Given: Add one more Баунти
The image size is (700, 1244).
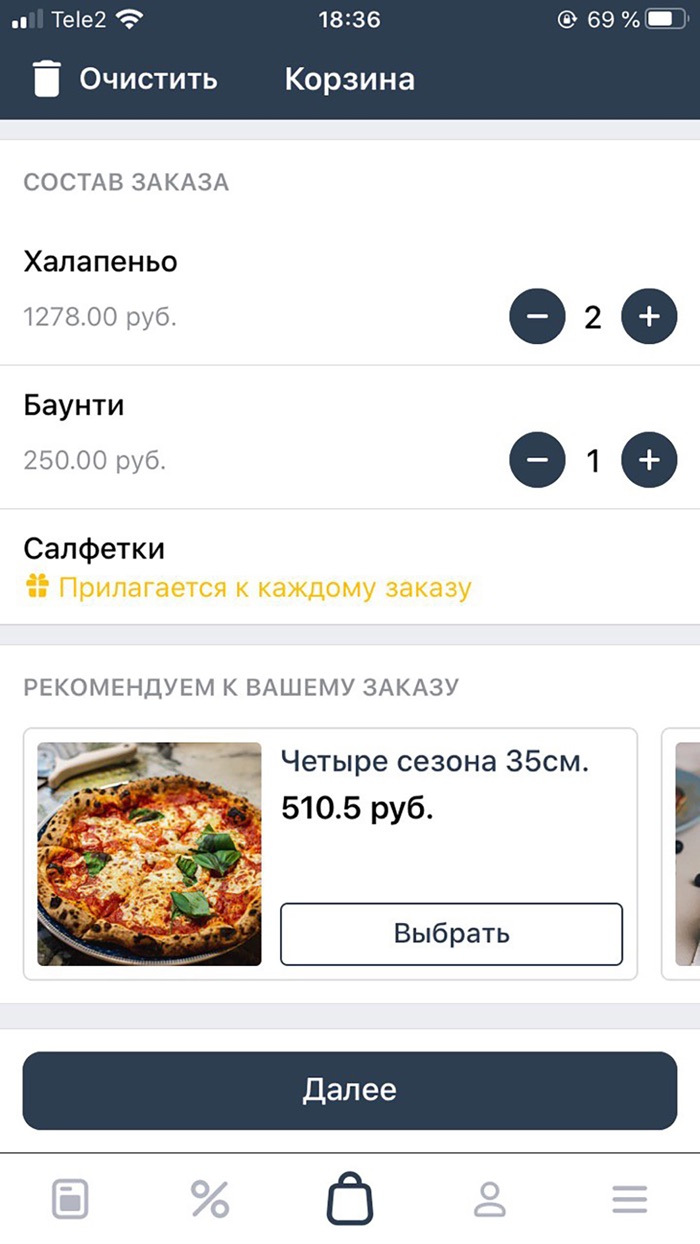Looking at the screenshot, I should click(649, 460).
